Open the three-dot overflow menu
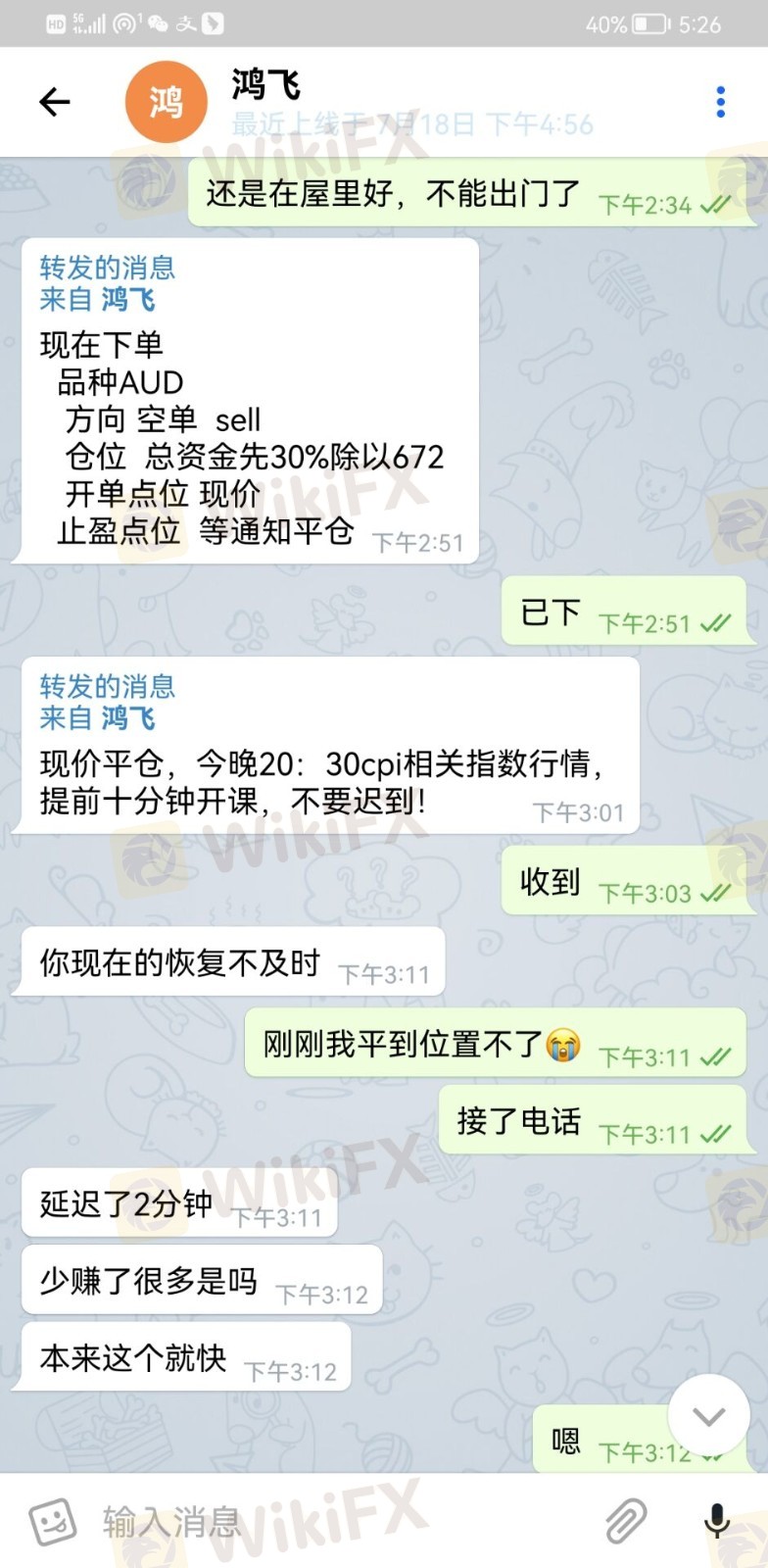768x1568 pixels. (x=721, y=102)
